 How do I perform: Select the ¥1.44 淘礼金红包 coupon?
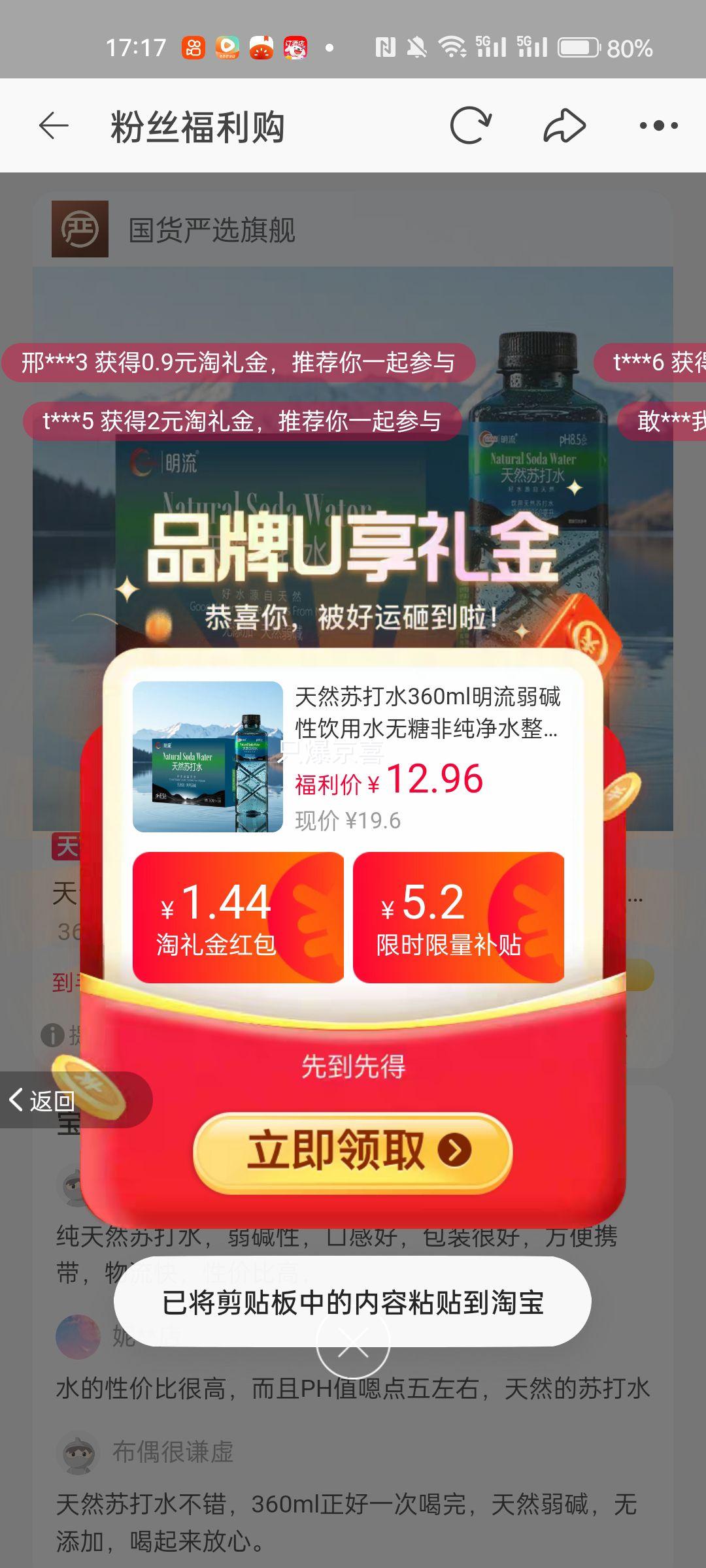238,917
